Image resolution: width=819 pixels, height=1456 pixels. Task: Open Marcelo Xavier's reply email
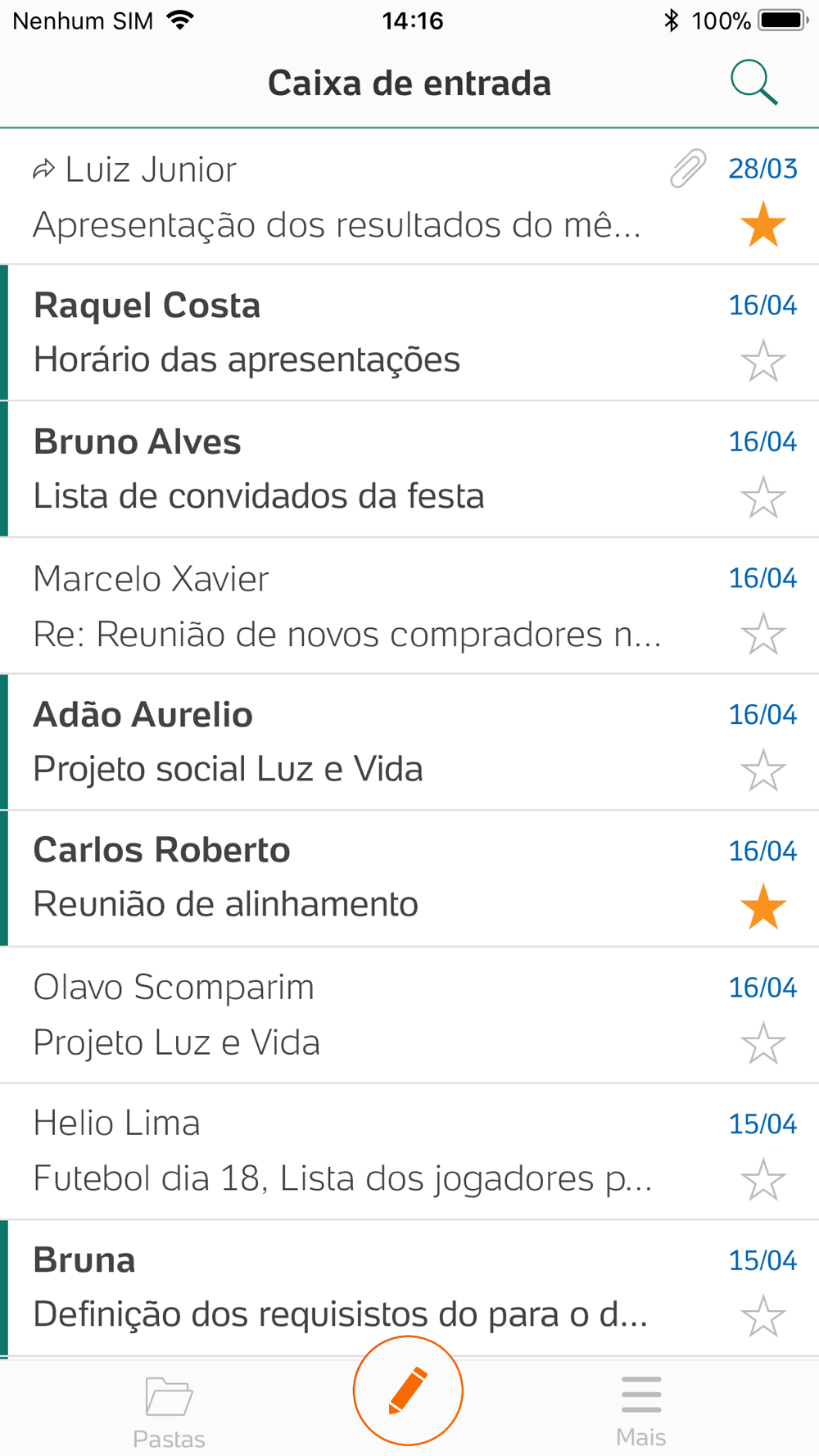pos(409,606)
